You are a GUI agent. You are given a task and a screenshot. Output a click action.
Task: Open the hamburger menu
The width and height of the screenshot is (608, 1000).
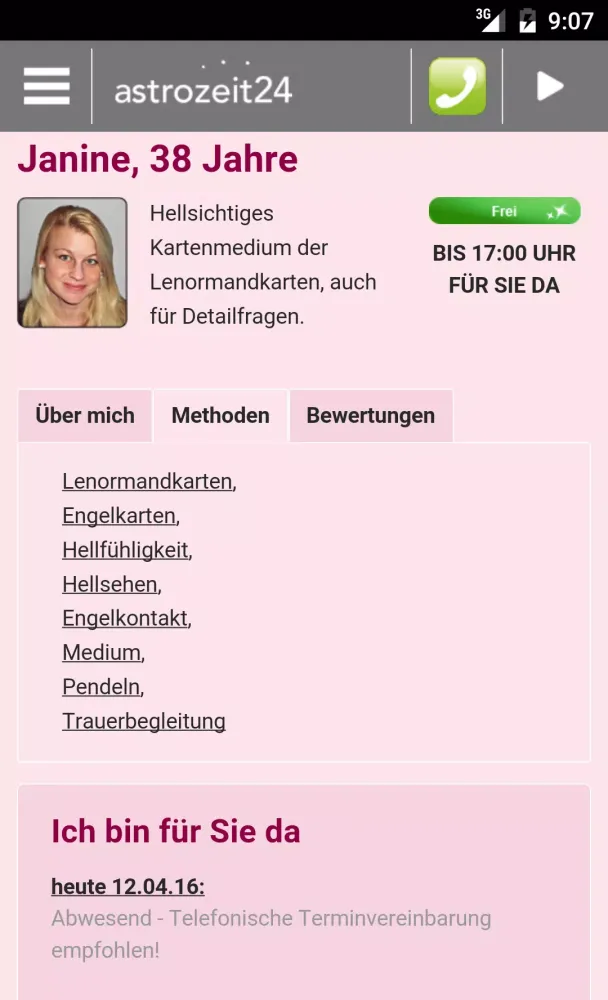pos(46,86)
